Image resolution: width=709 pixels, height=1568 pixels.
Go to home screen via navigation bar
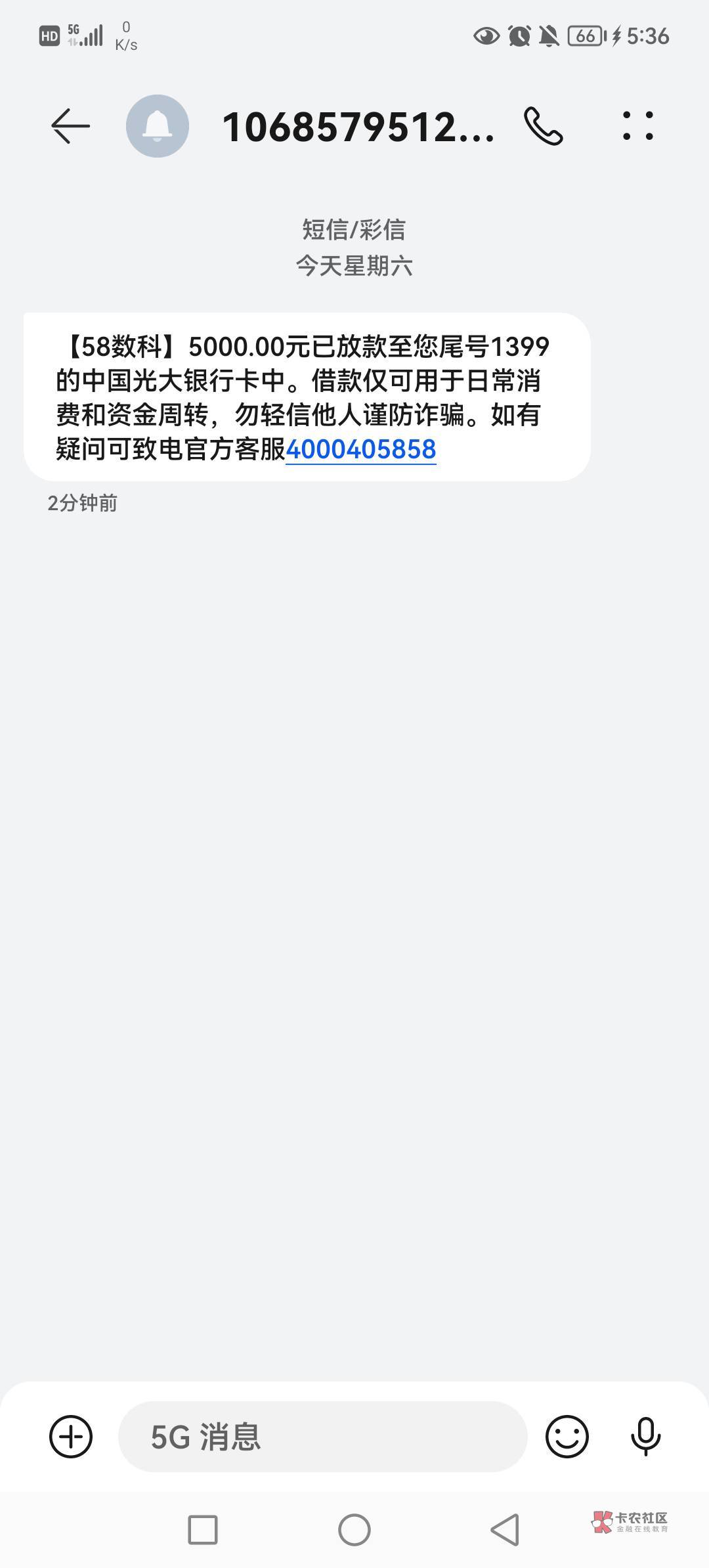pyautogui.click(x=354, y=1530)
